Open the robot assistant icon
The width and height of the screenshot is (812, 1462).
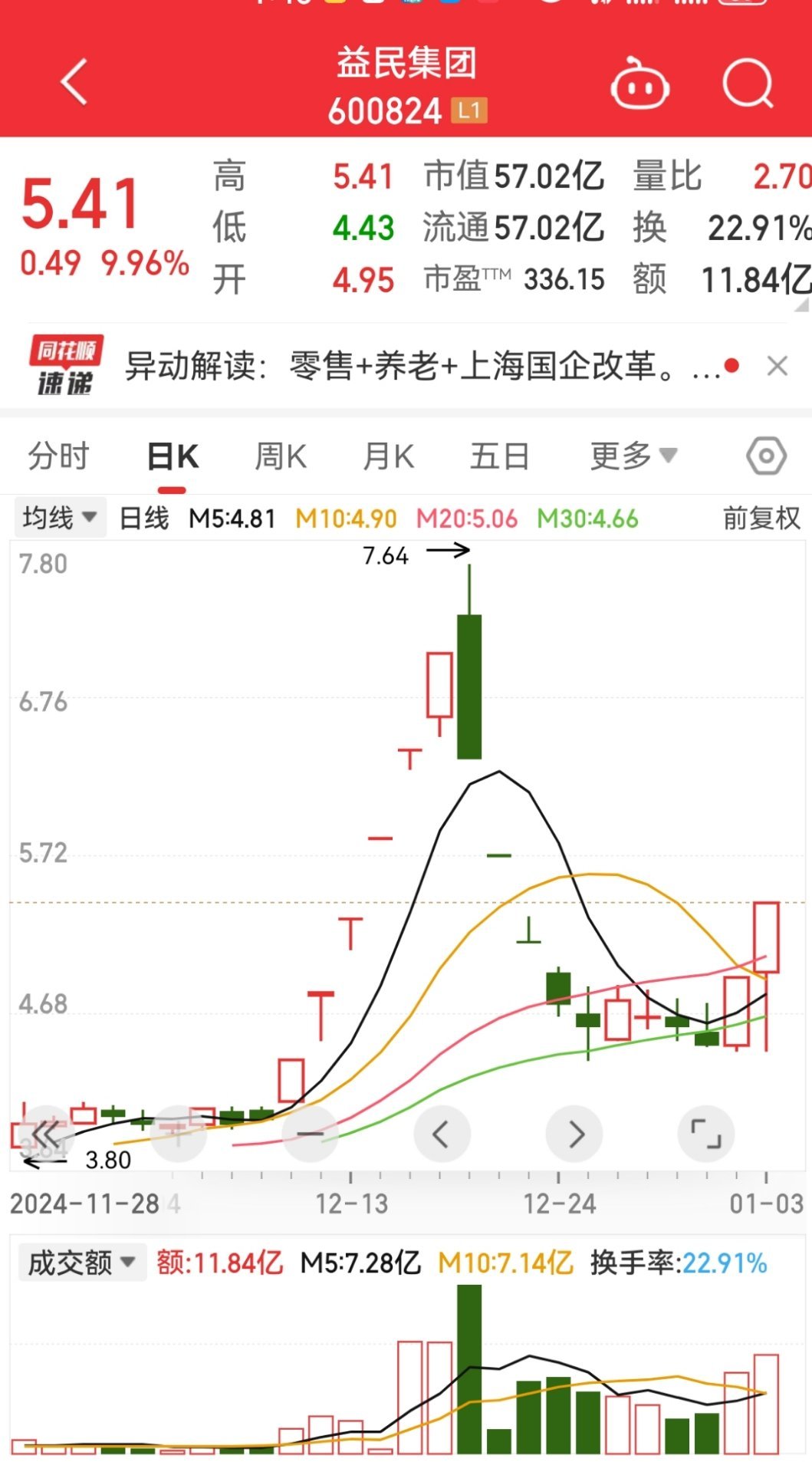(639, 84)
